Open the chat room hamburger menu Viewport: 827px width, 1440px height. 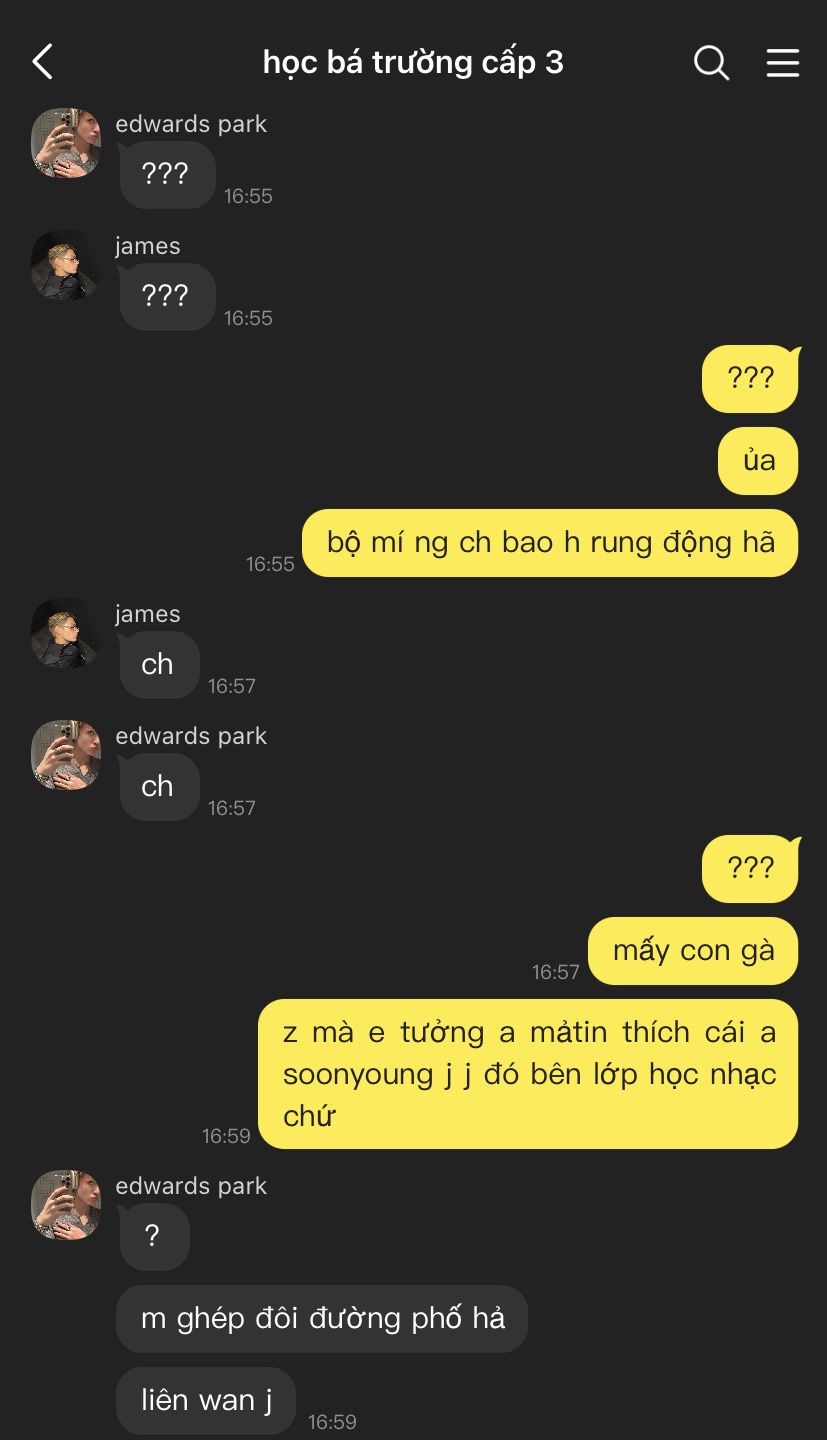coord(782,62)
